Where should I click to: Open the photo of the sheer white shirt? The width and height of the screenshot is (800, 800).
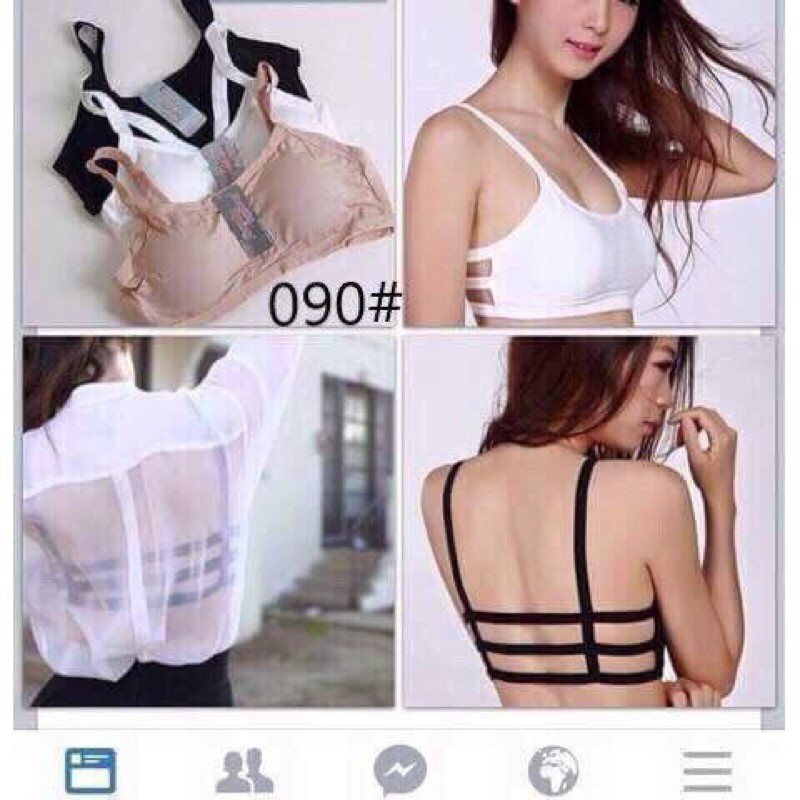[208, 520]
